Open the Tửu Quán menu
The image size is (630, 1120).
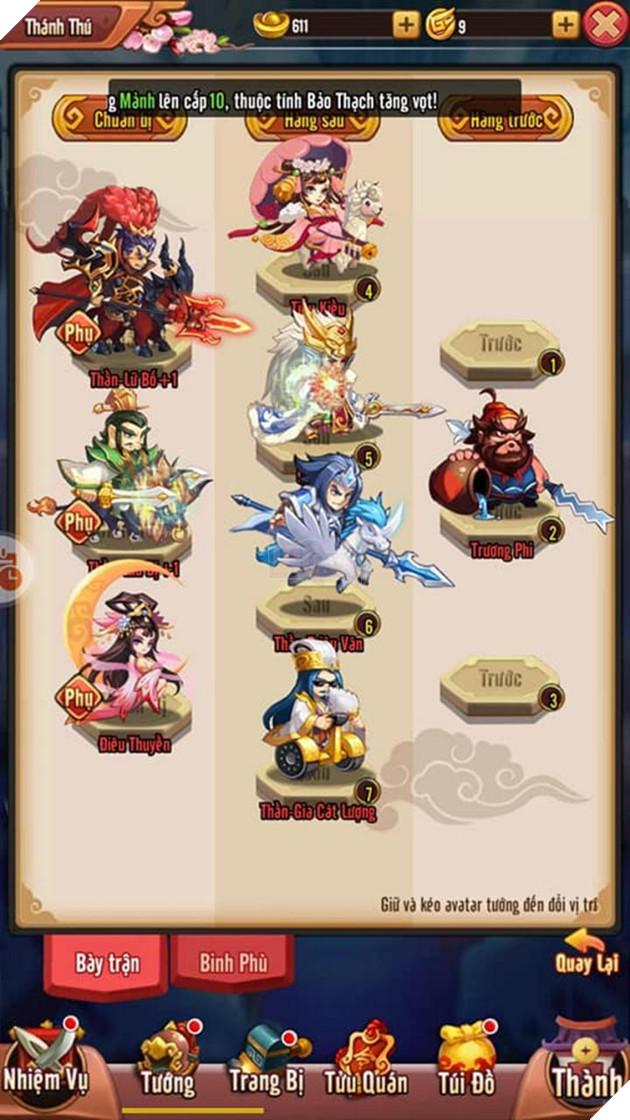(x=366, y=1065)
